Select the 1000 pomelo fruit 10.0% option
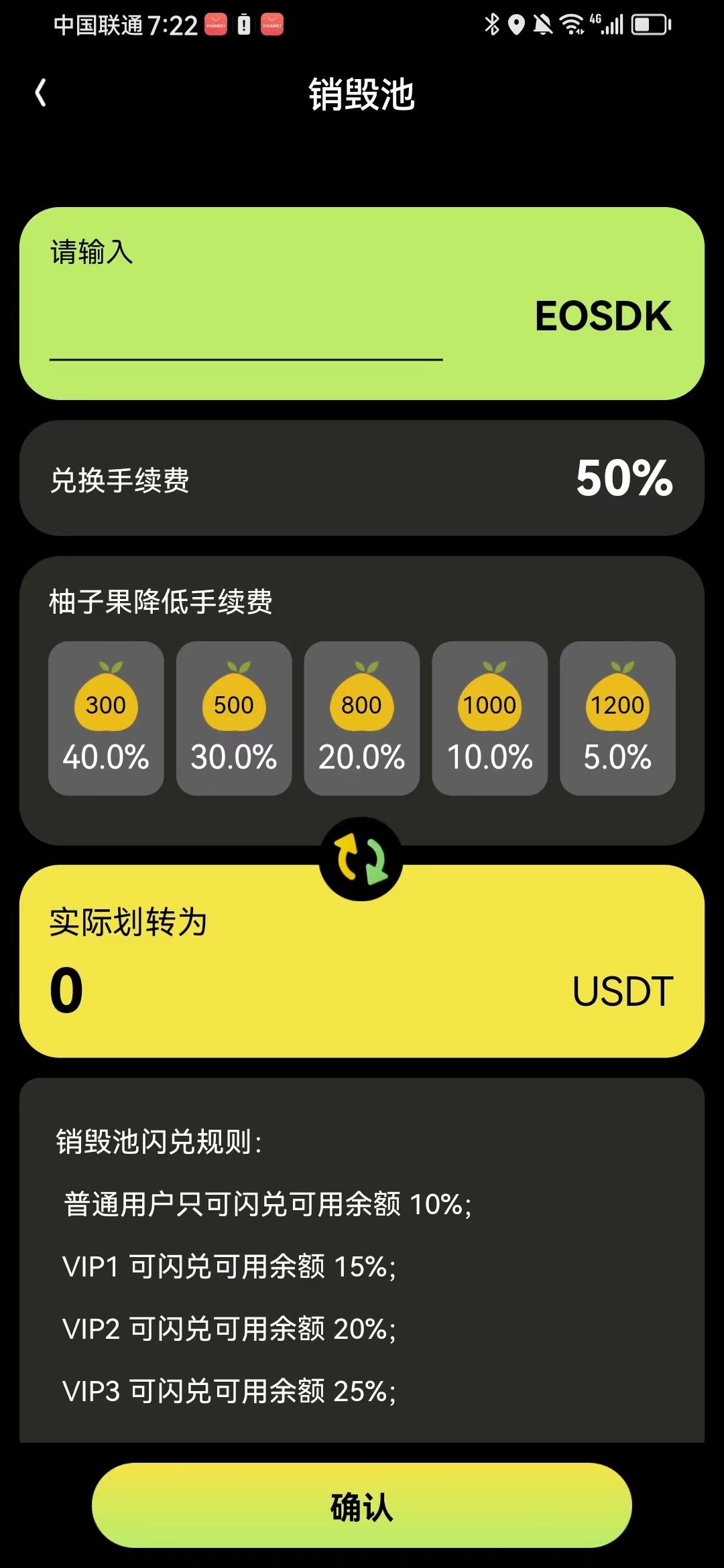Viewport: 724px width, 1568px height. 490,718
